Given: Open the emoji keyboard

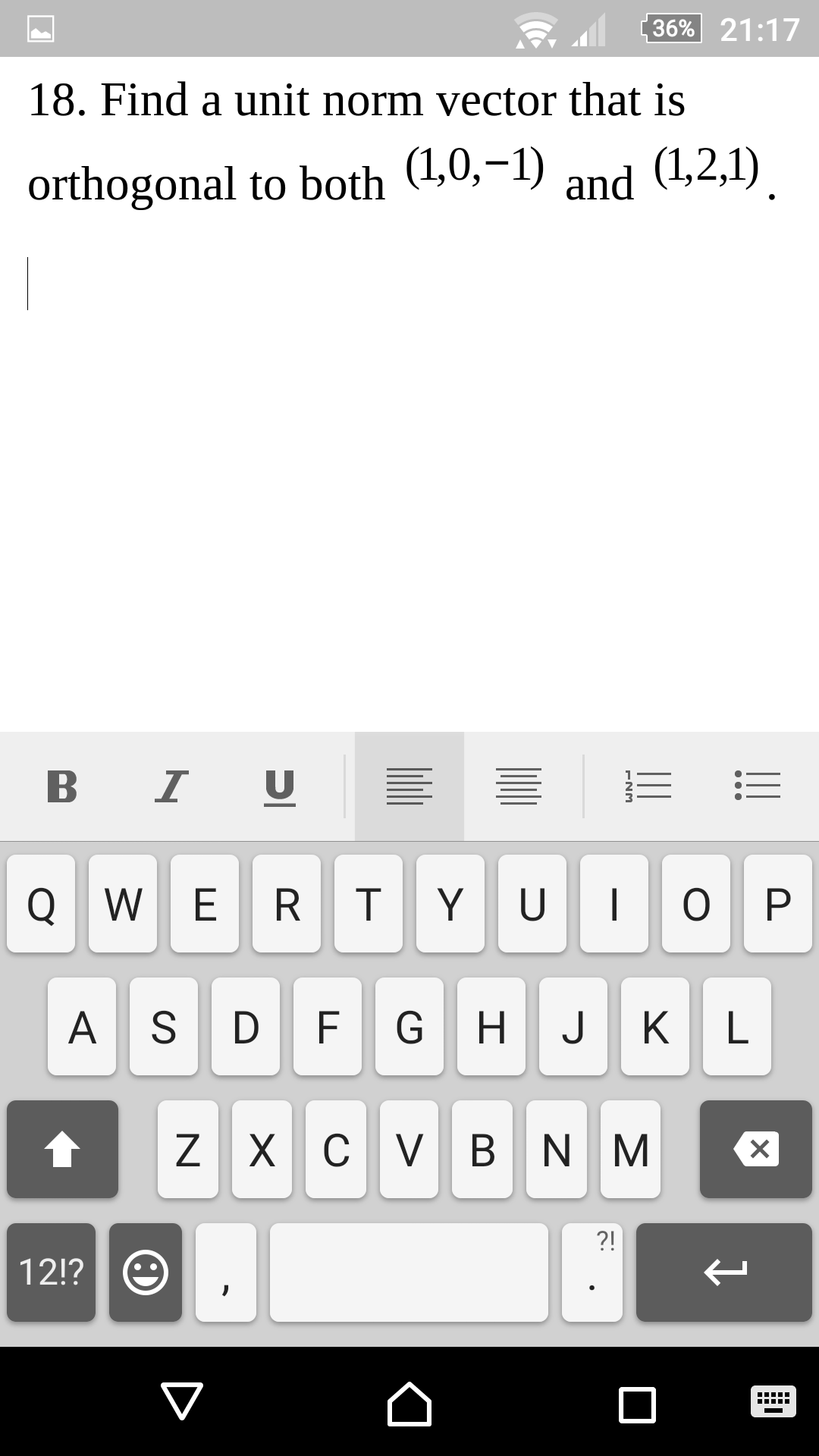Looking at the screenshot, I should 146,1272.
